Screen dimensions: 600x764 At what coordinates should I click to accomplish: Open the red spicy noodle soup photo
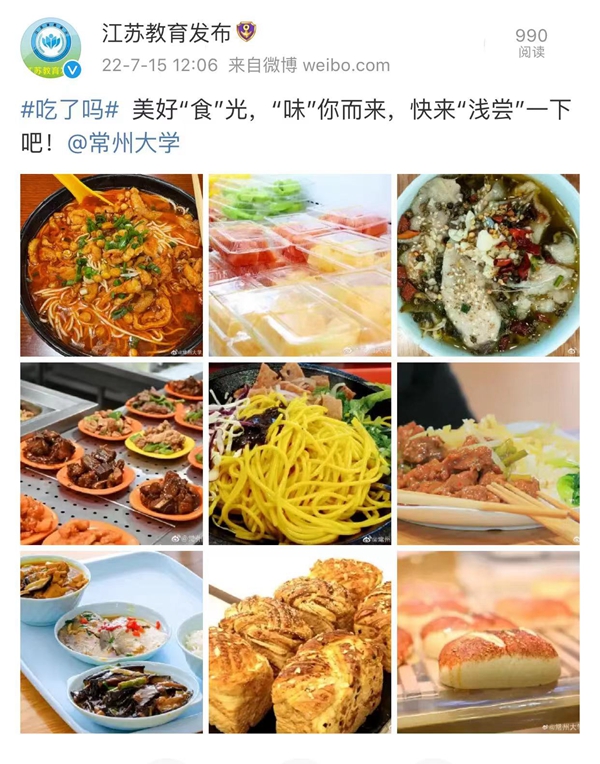pos(111,265)
